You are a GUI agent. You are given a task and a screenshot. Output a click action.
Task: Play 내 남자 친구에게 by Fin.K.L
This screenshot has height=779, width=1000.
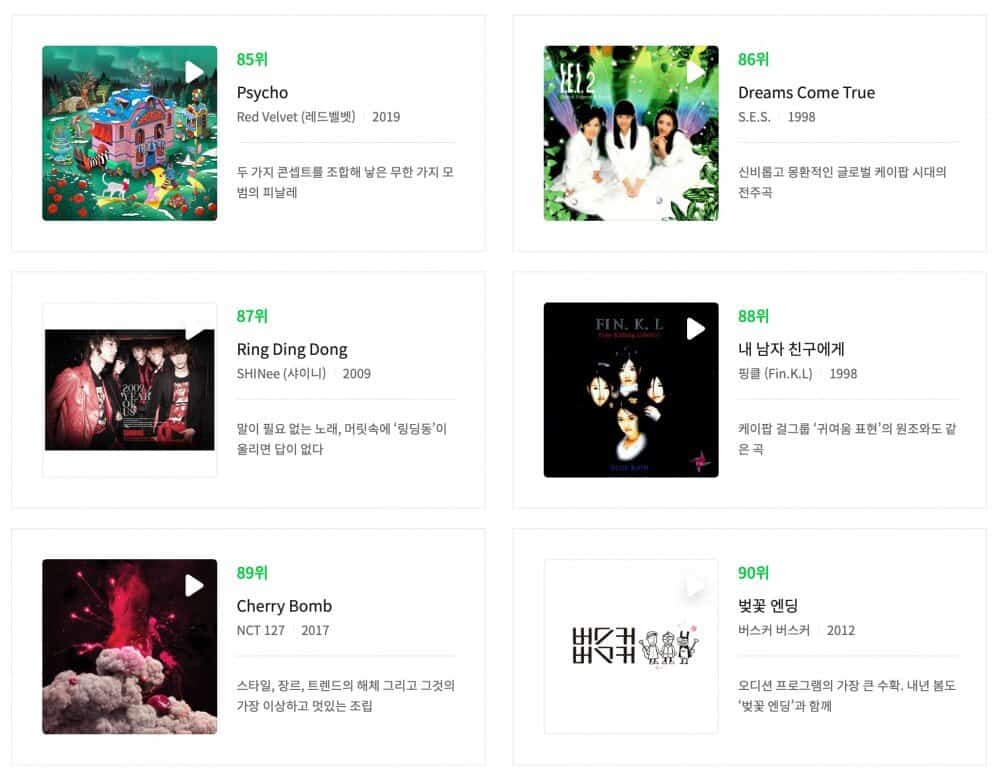(696, 329)
